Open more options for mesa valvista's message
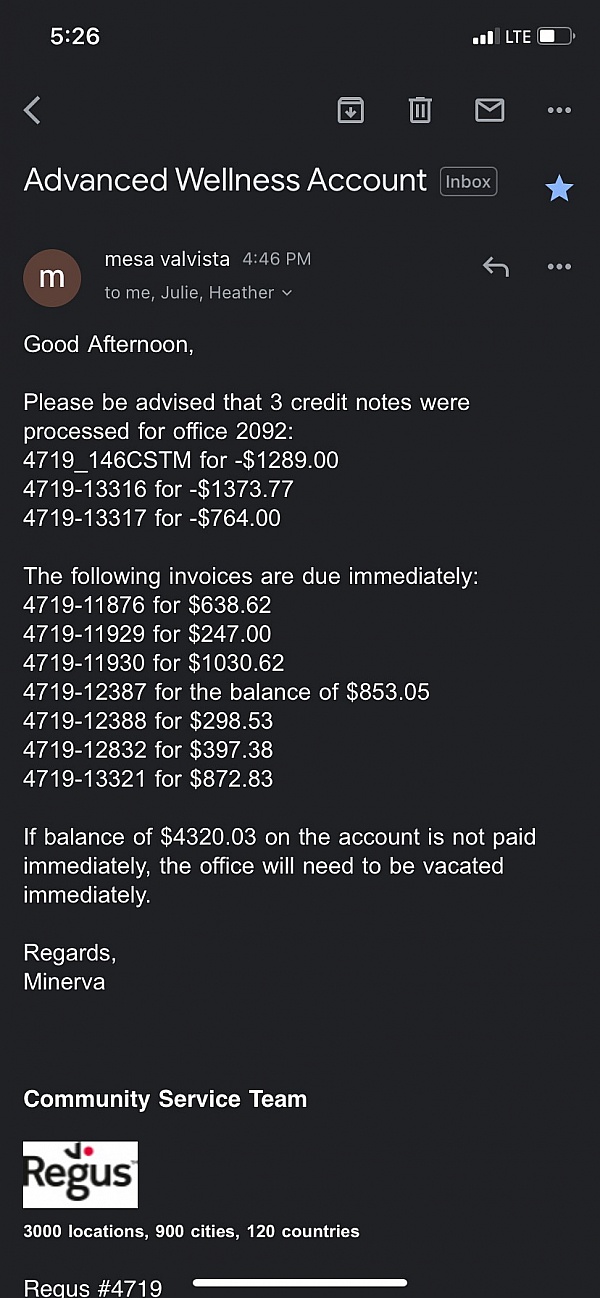 click(x=559, y=267)
